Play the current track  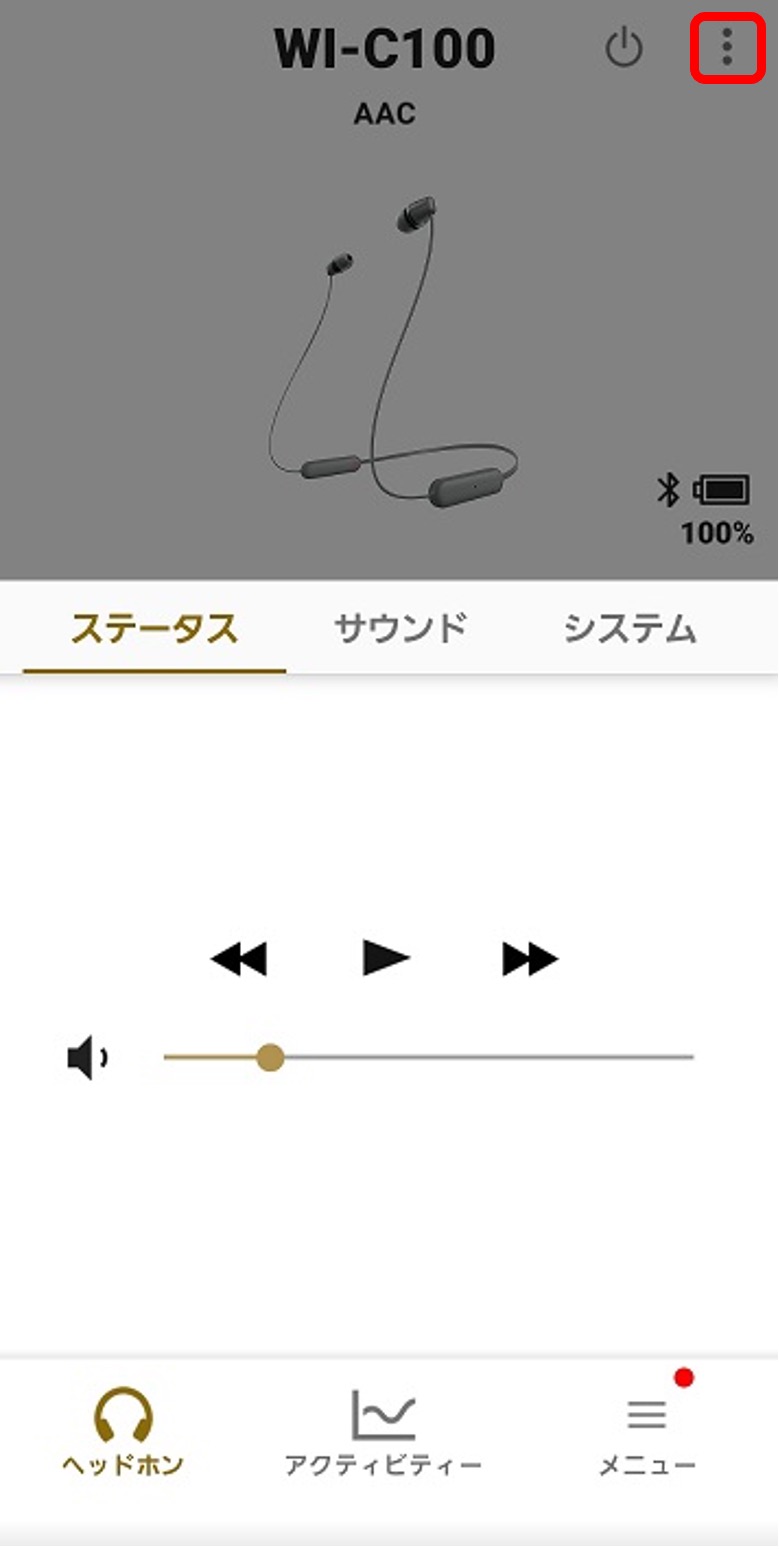click(x=386, y=957)
